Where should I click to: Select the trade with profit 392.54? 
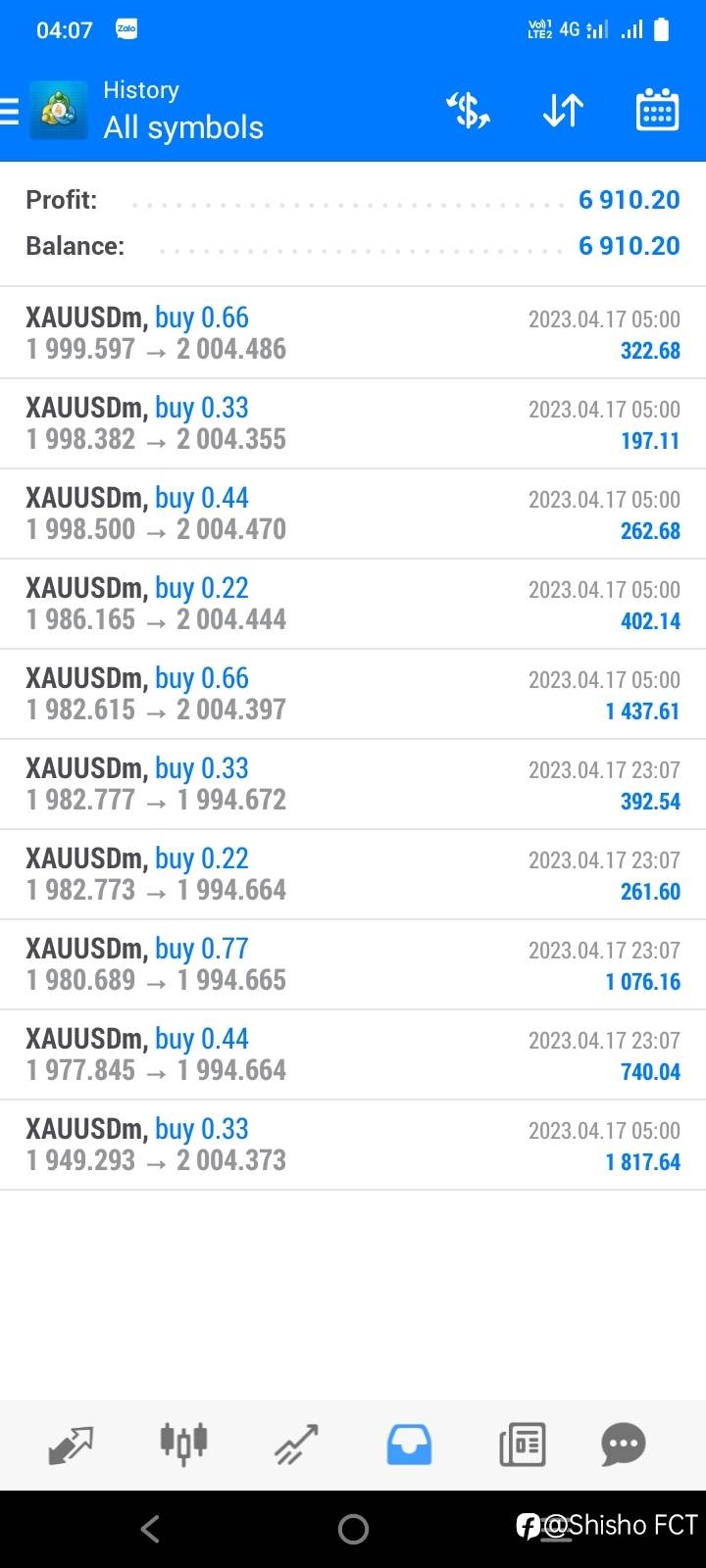(x=353, y=784)
